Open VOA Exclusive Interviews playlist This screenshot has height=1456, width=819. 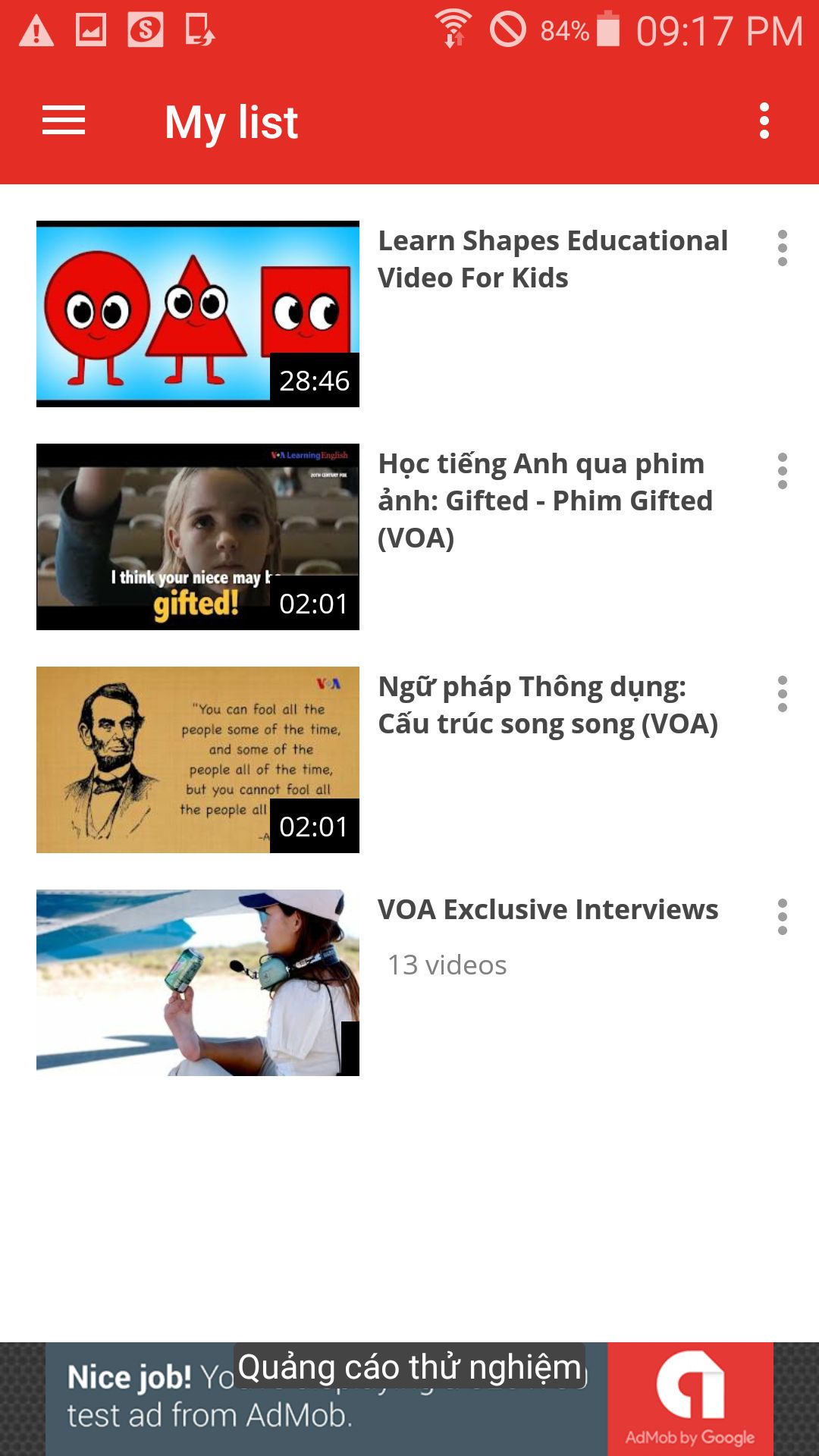(198, 983)
